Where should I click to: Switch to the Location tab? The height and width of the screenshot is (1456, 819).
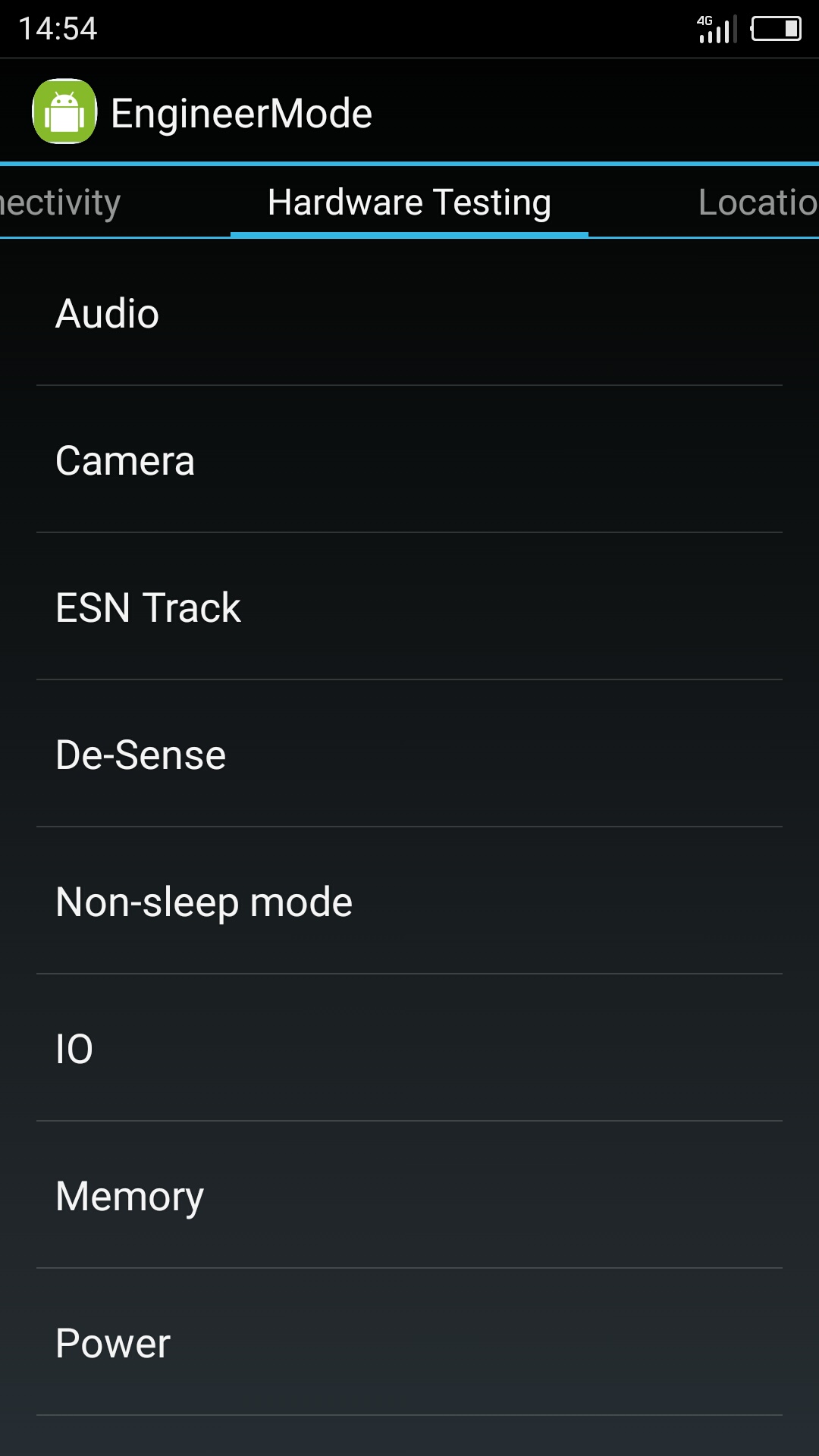click(x=757, y=202)
